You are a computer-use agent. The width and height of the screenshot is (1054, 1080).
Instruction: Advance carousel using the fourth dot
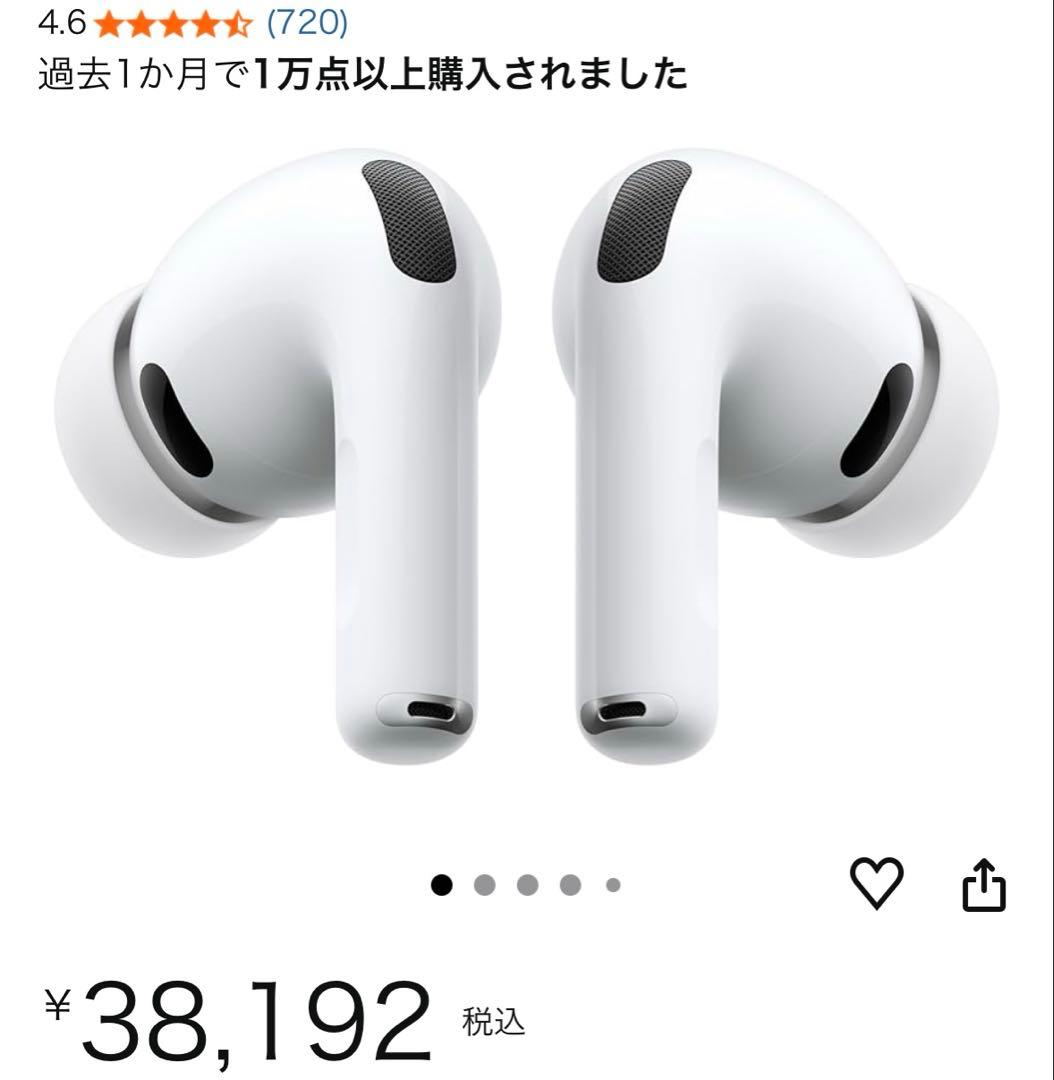[x=568, y=883]
